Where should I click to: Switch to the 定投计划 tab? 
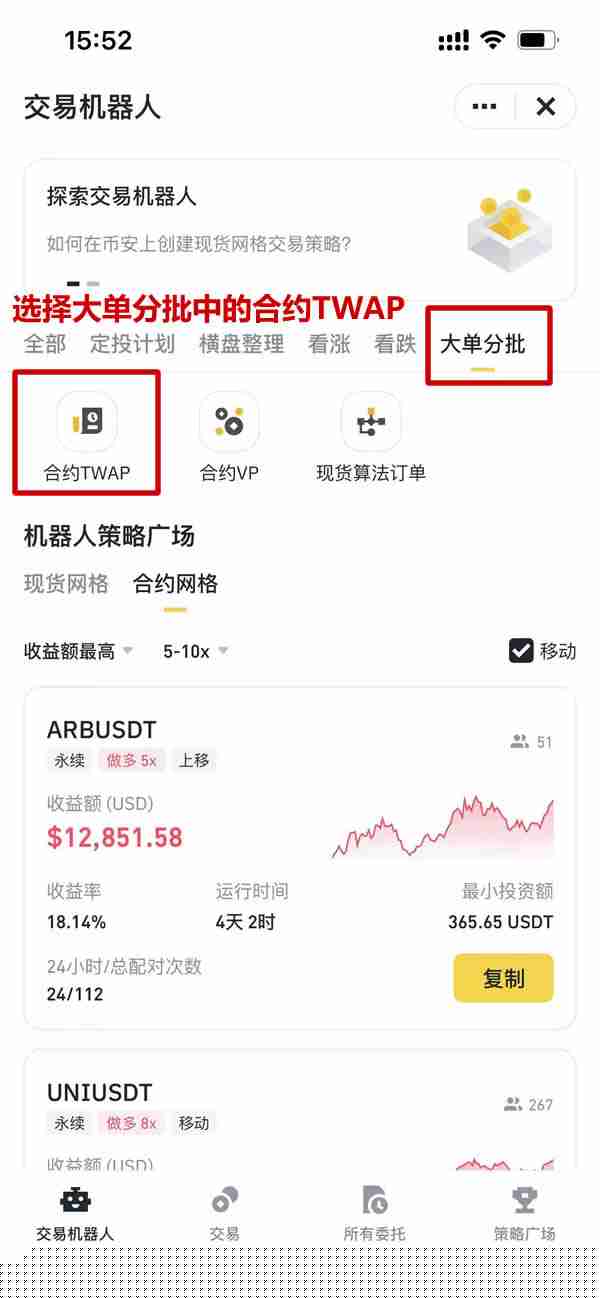(132, 344)
